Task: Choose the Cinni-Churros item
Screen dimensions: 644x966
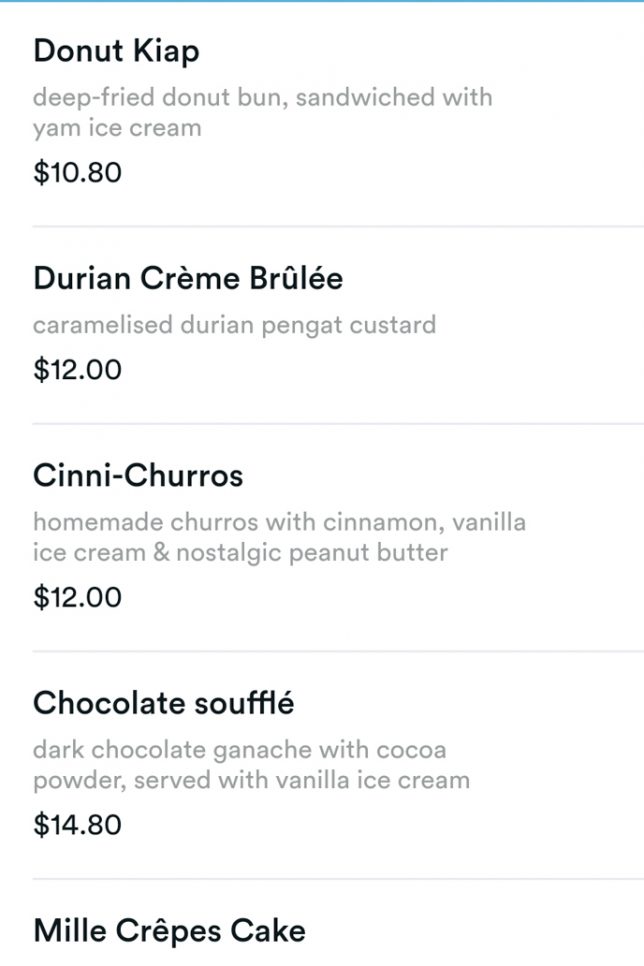Action: click(x=138, y=476)
